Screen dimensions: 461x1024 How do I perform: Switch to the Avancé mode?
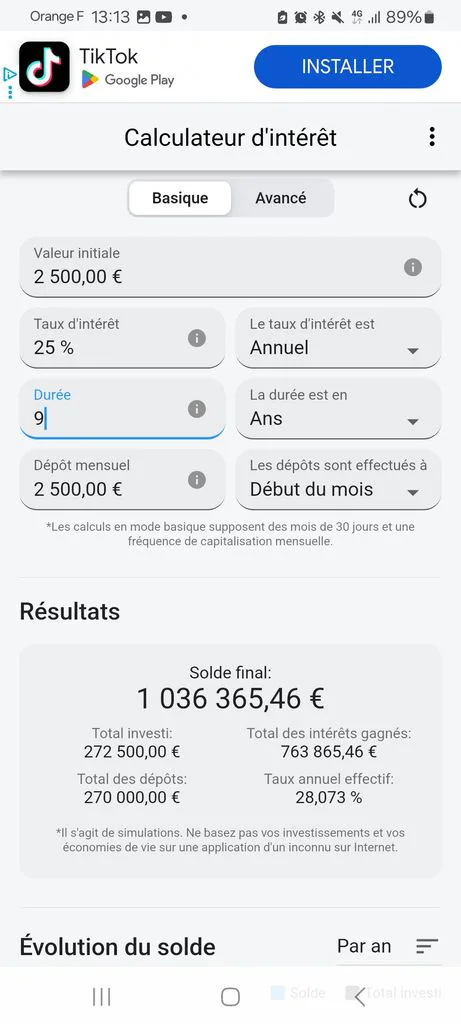281,199
